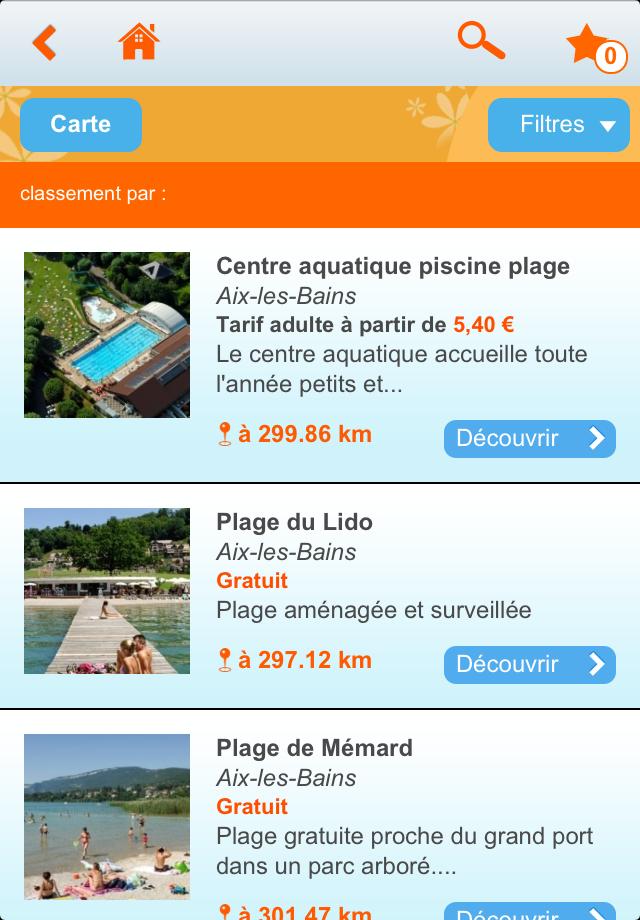Open the search magnifier

[480, 41]
